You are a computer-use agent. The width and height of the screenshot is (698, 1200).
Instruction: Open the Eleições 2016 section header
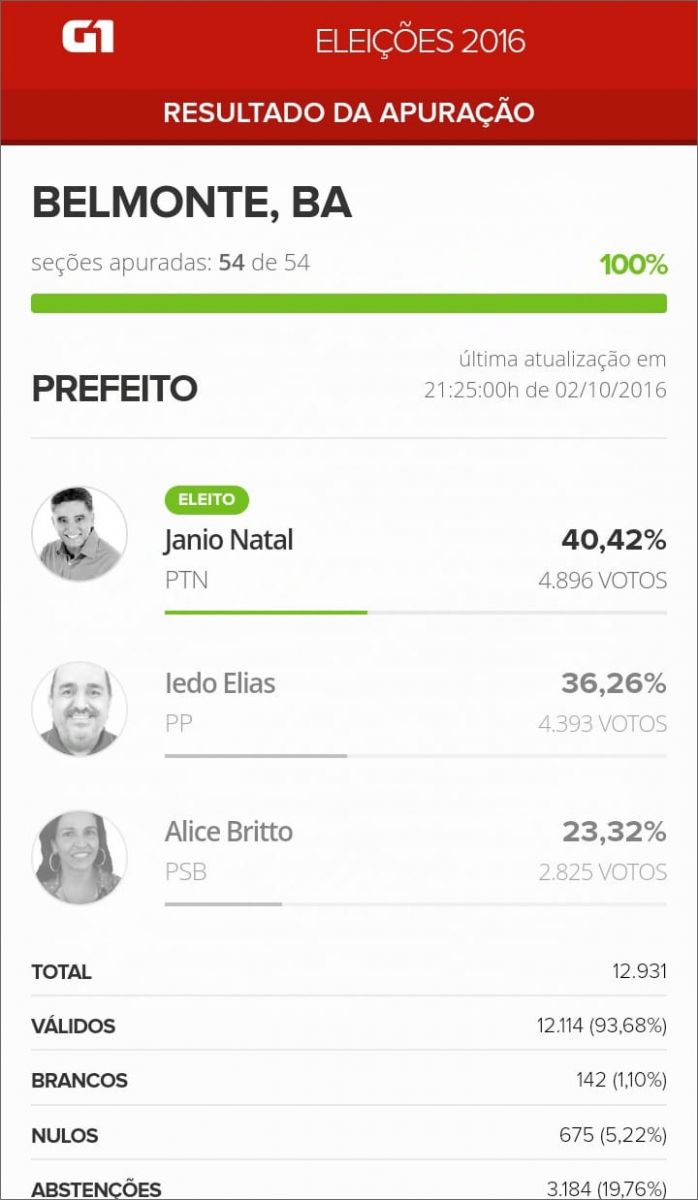pos(420,42)
